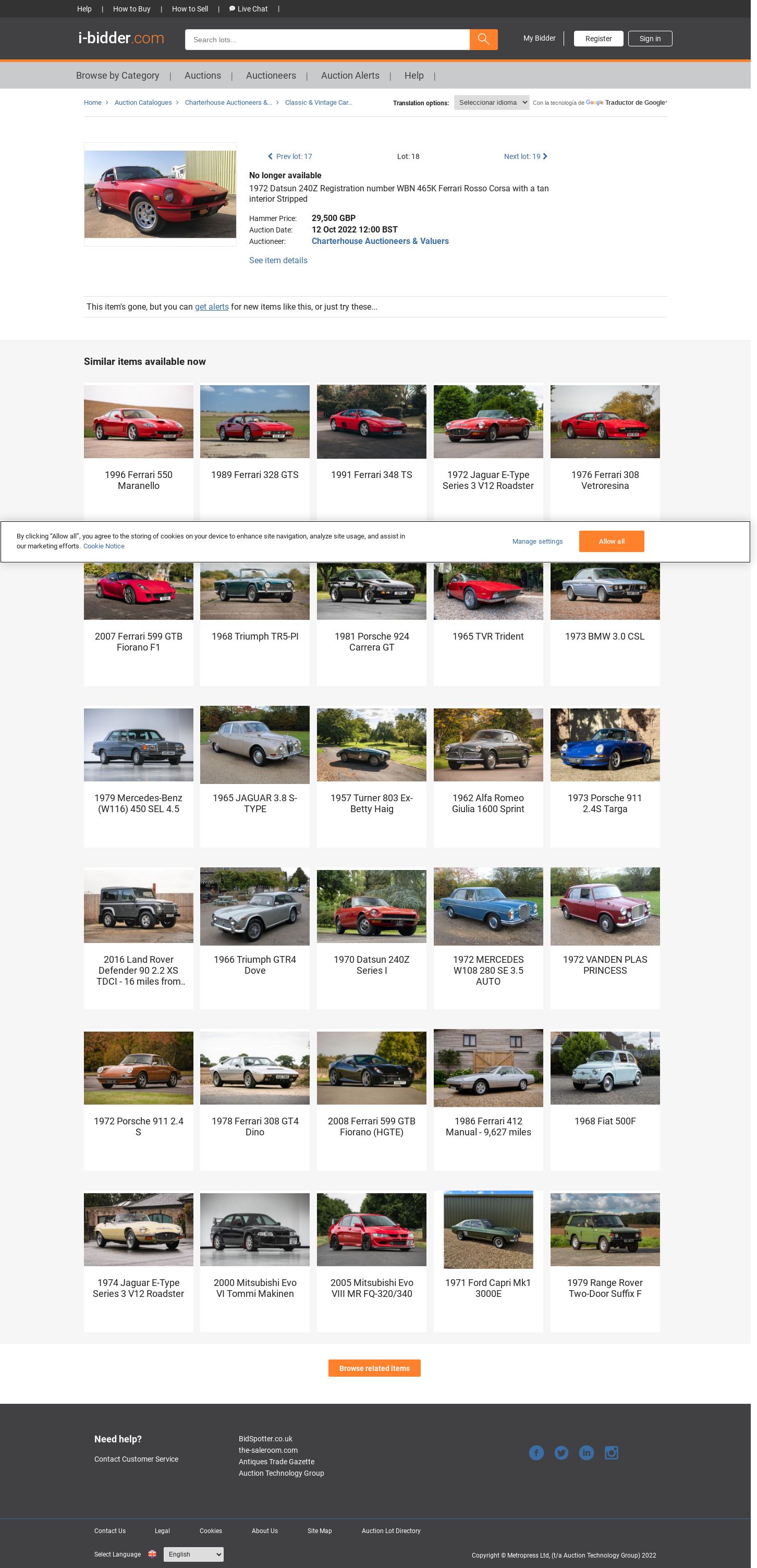View See item details
Screen dimensions: 757x1568
(278, 261)
